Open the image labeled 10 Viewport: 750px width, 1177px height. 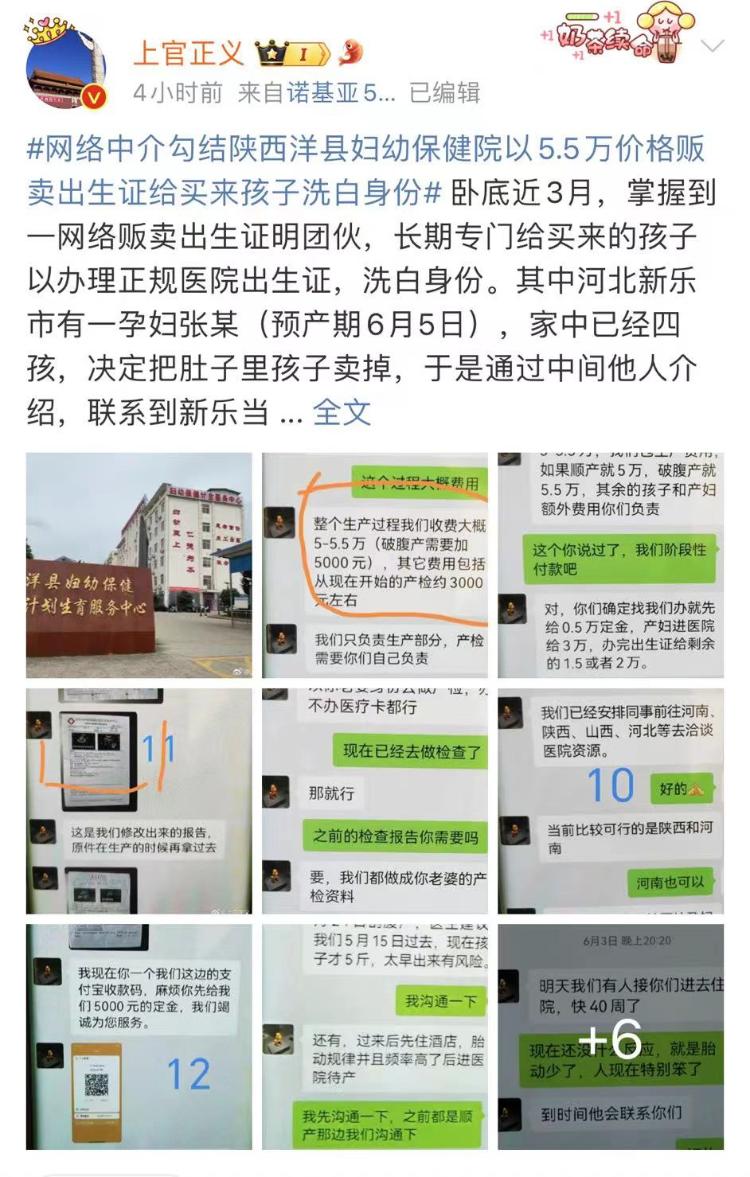click(610, 801)
